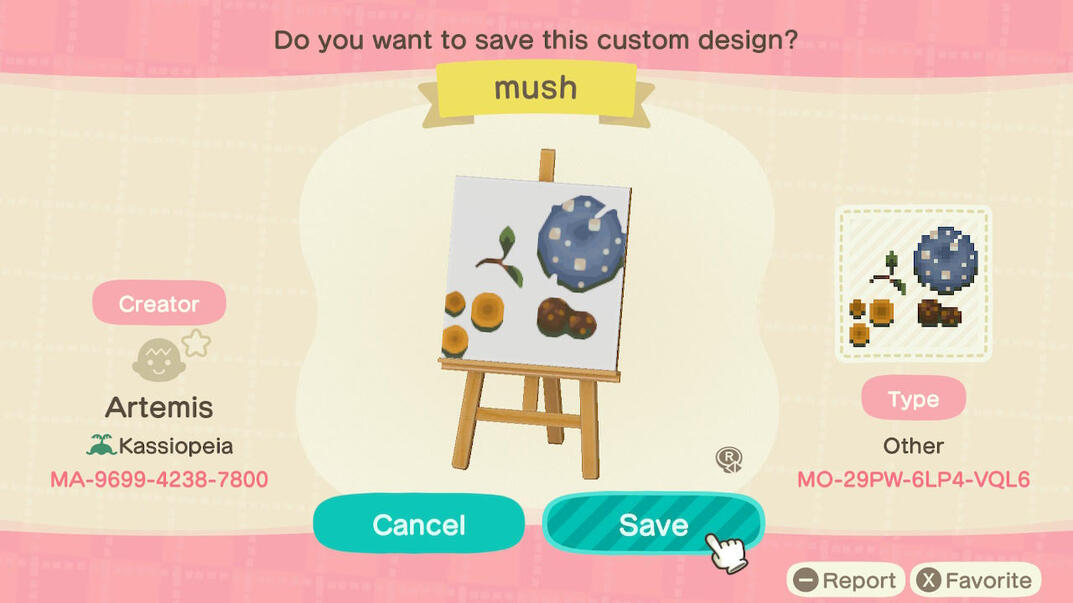Image resolution: width=1073 pixels, height=603 pixels.
Task: Rotate the easel preview view
Action: [729, 459]
